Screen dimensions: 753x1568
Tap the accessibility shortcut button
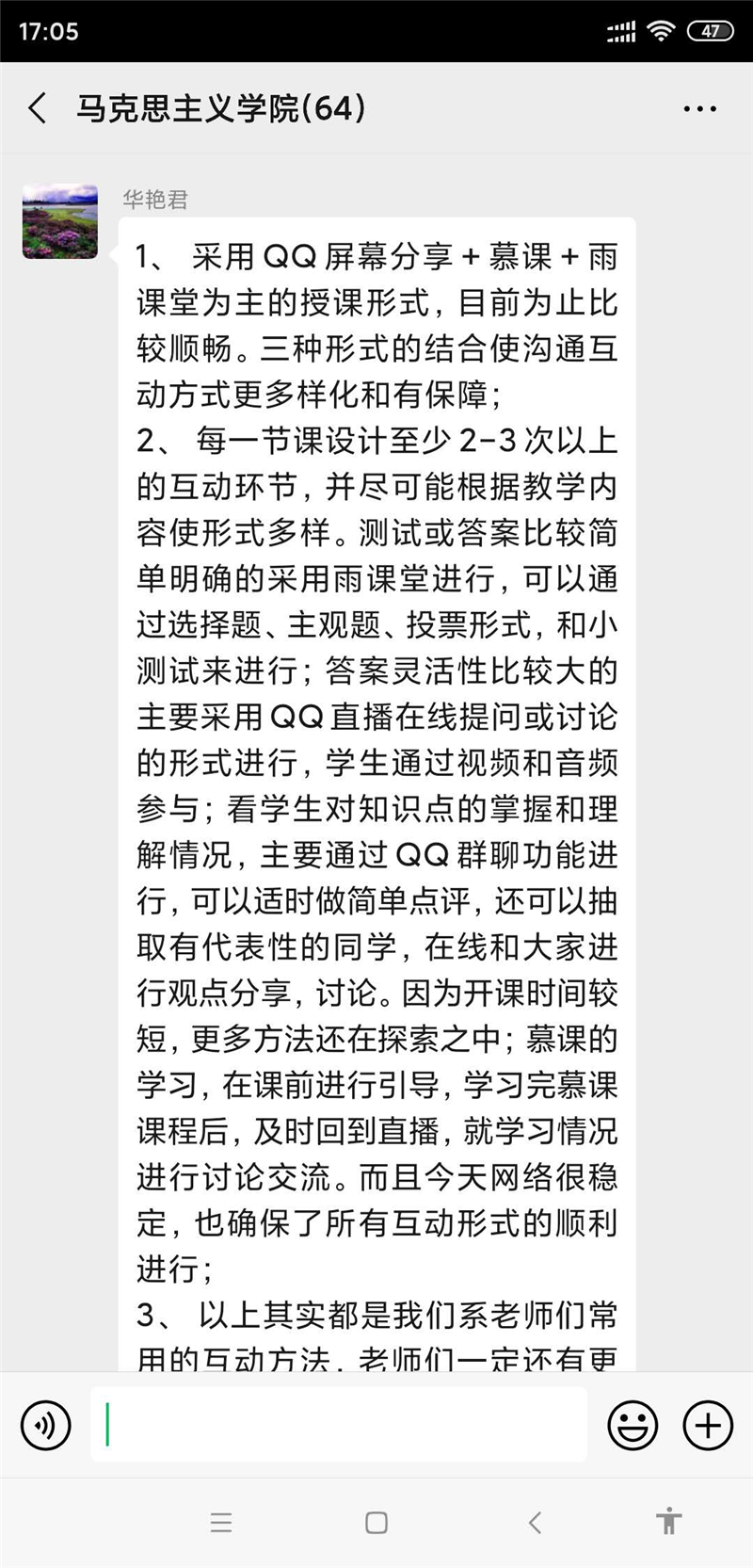tap(669, 1521)
